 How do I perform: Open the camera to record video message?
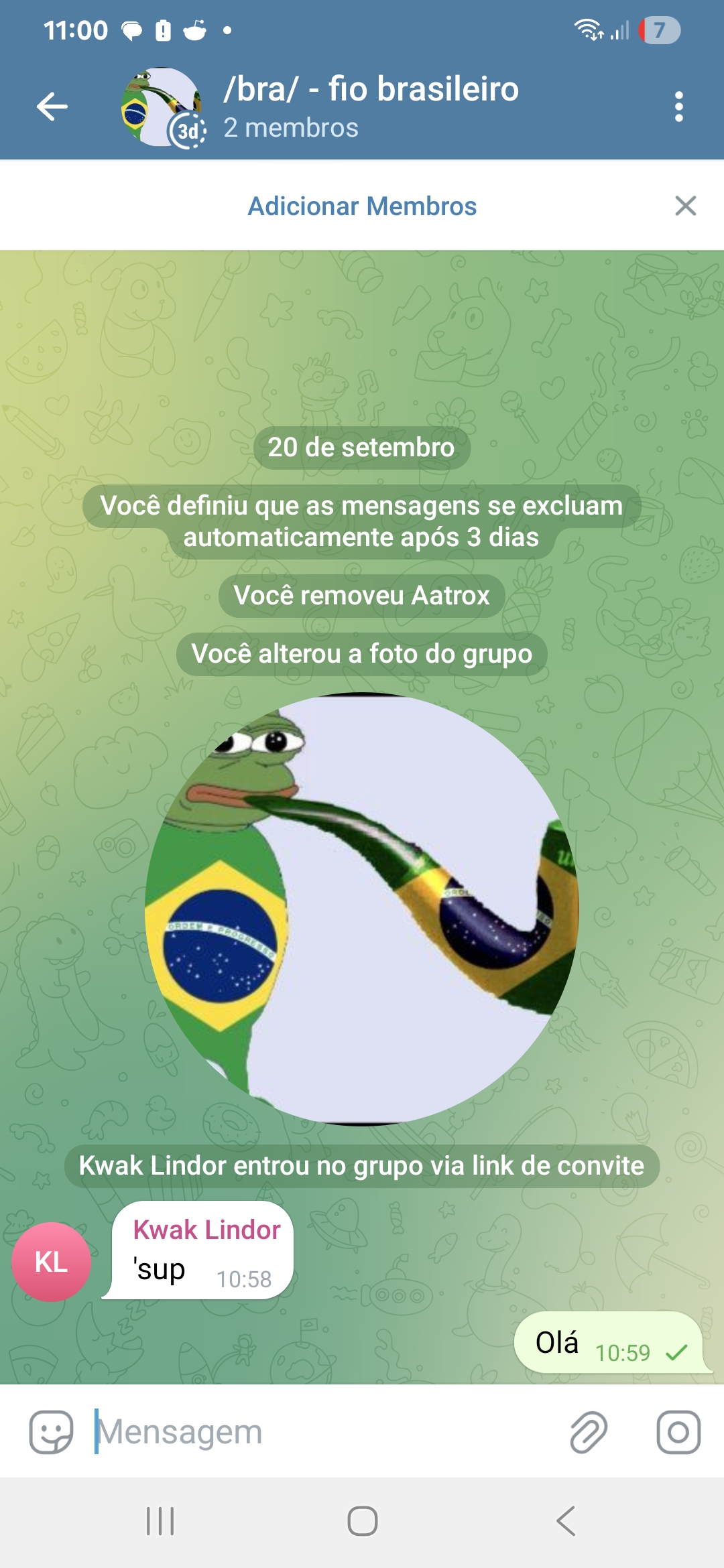[x=678, y=1432]
